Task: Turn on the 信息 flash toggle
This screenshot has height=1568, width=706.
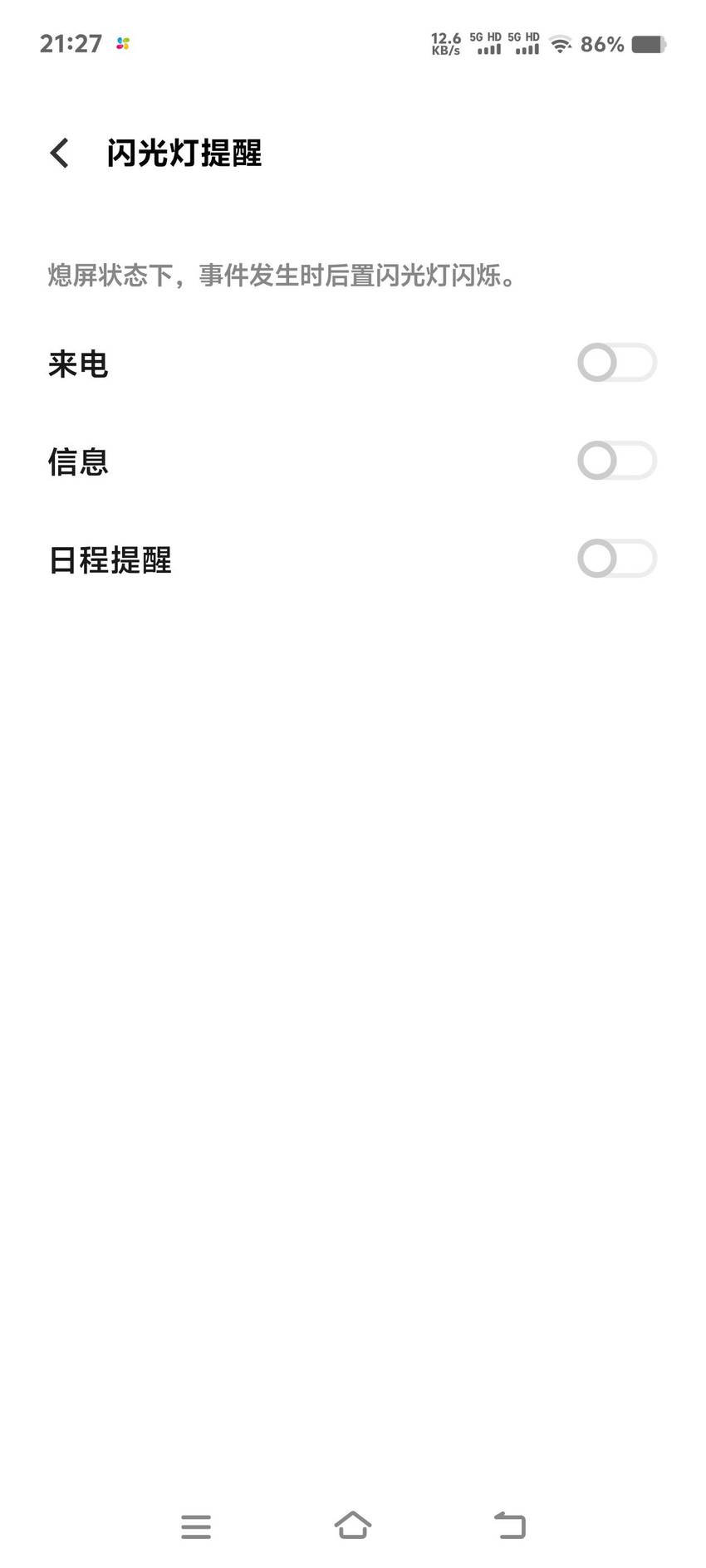Action: (617, 461)
